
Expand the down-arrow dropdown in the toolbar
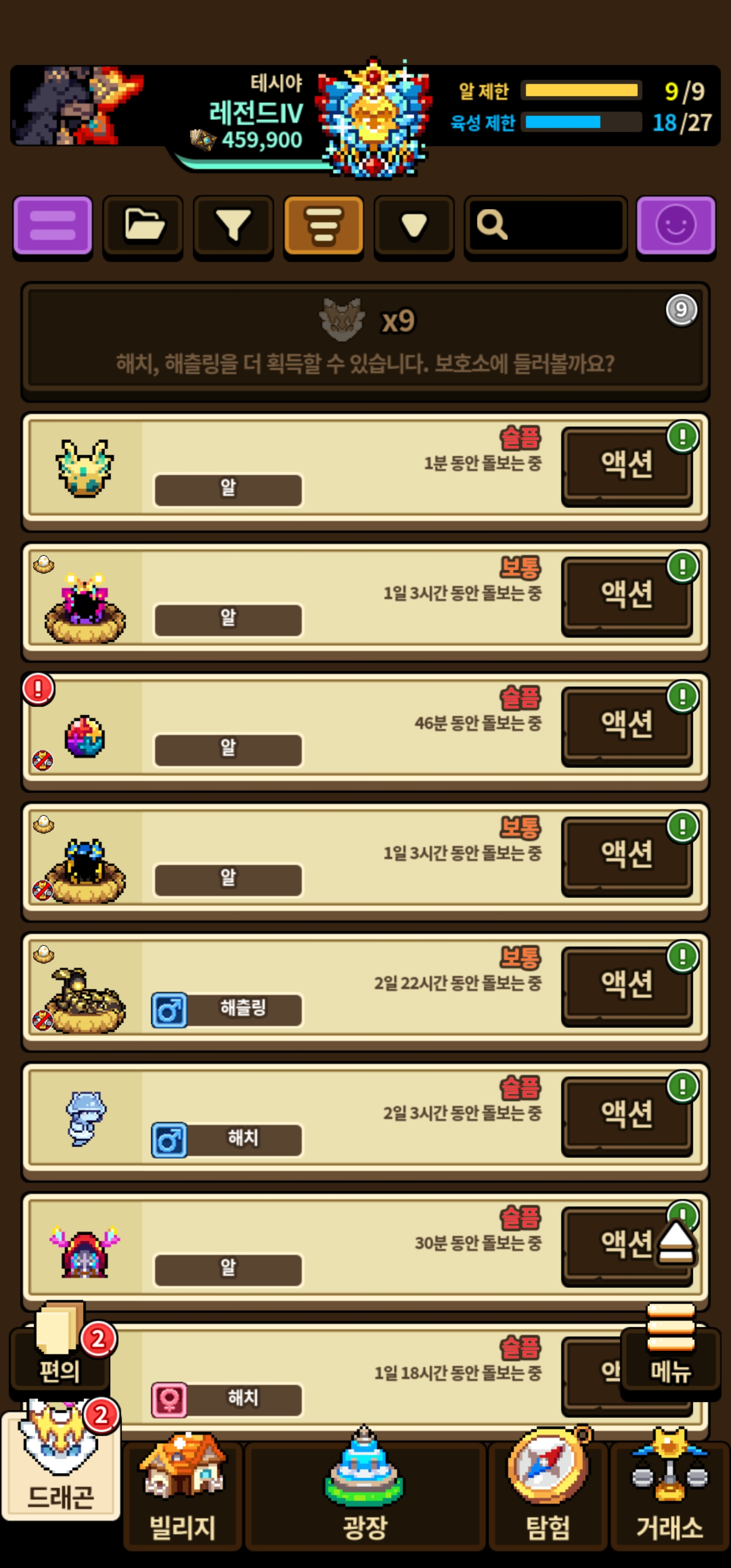click(414, 226)
